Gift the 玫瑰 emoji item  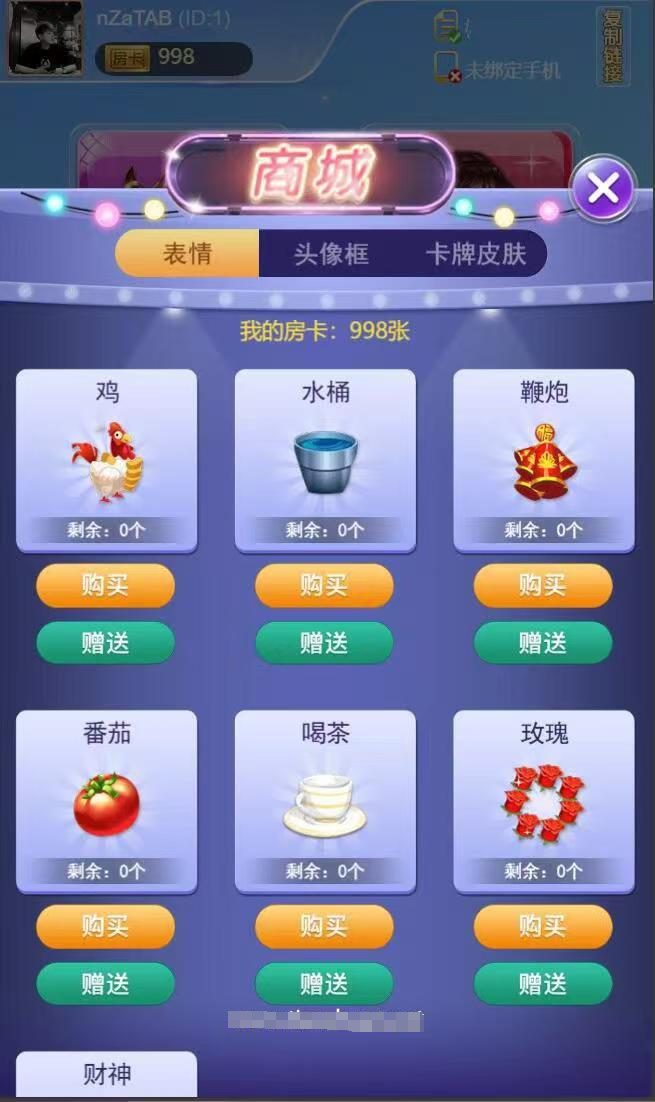(543, 984)
